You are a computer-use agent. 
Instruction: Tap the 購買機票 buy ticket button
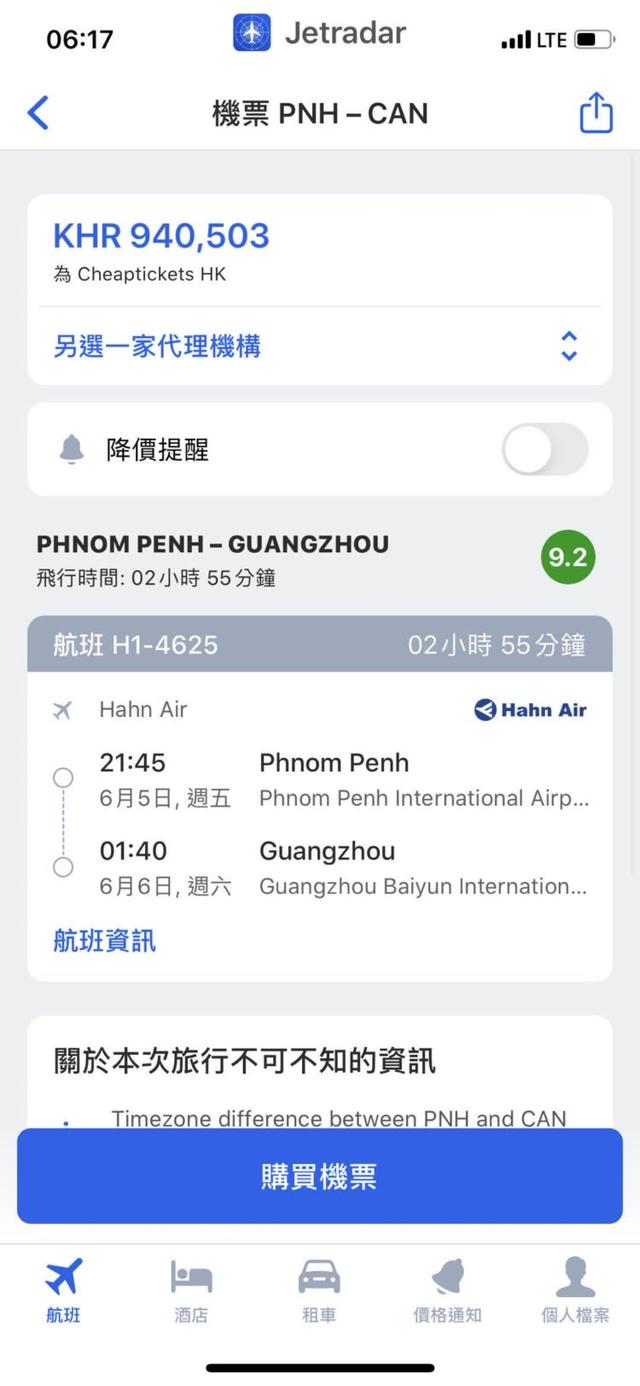pos(320,1176)
